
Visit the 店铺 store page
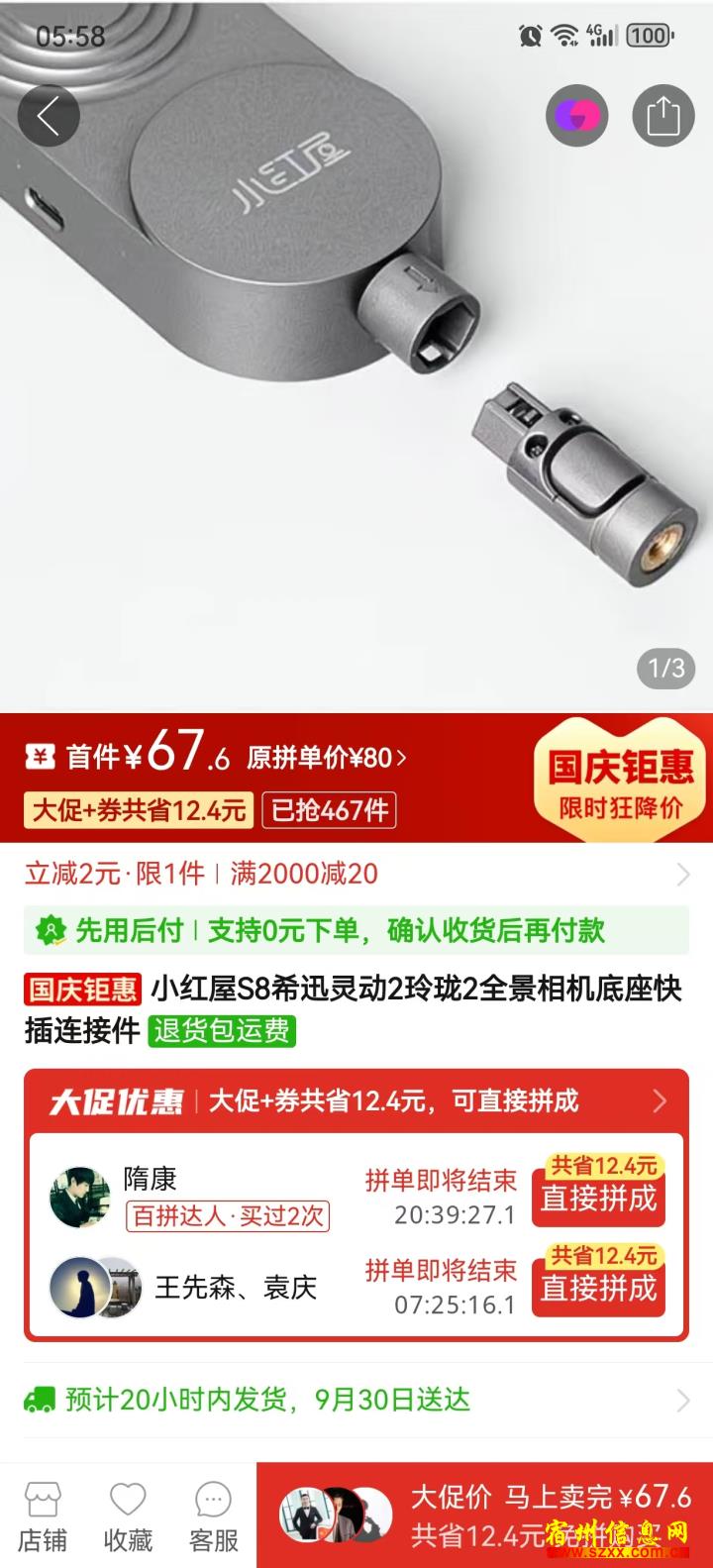43,1516
